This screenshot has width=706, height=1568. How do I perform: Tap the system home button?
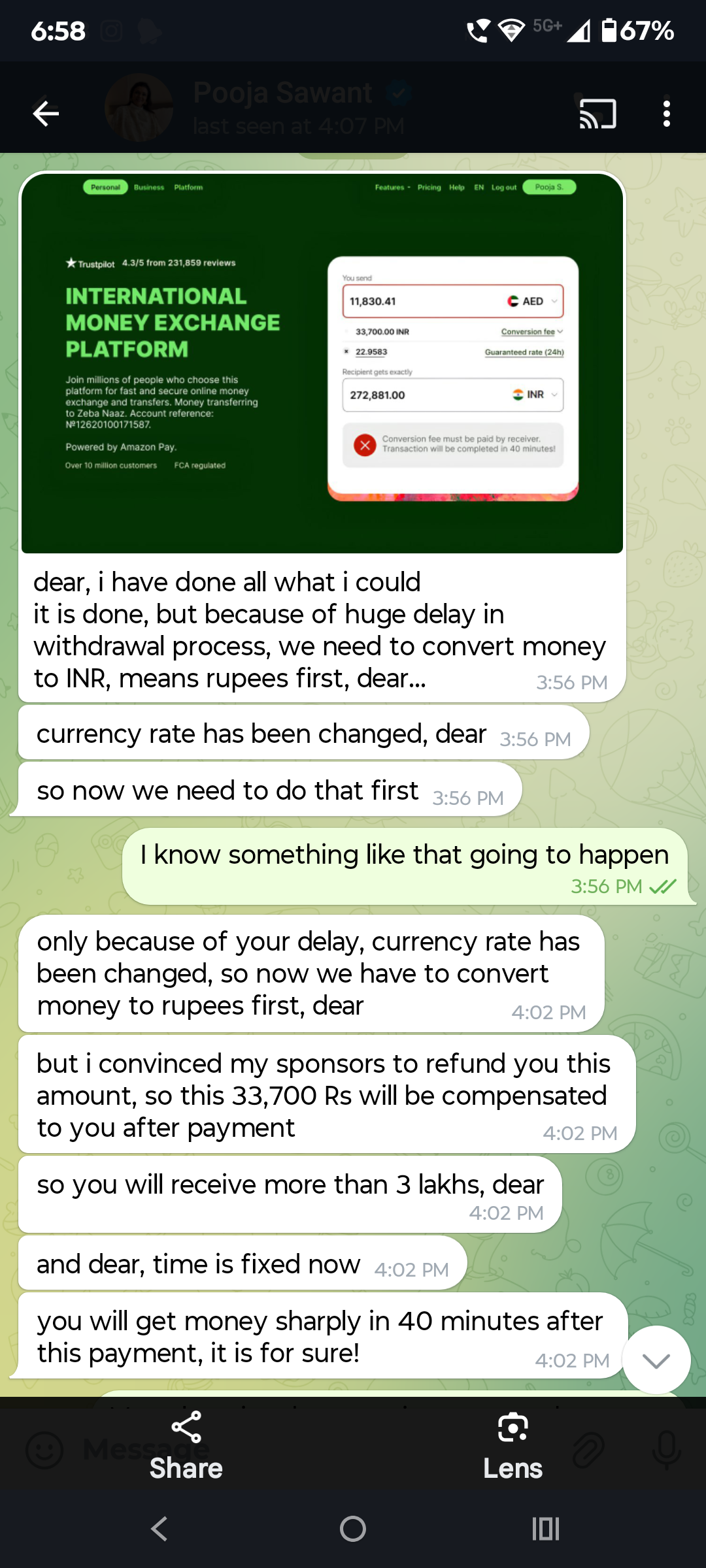click(x=353, y=1529)
